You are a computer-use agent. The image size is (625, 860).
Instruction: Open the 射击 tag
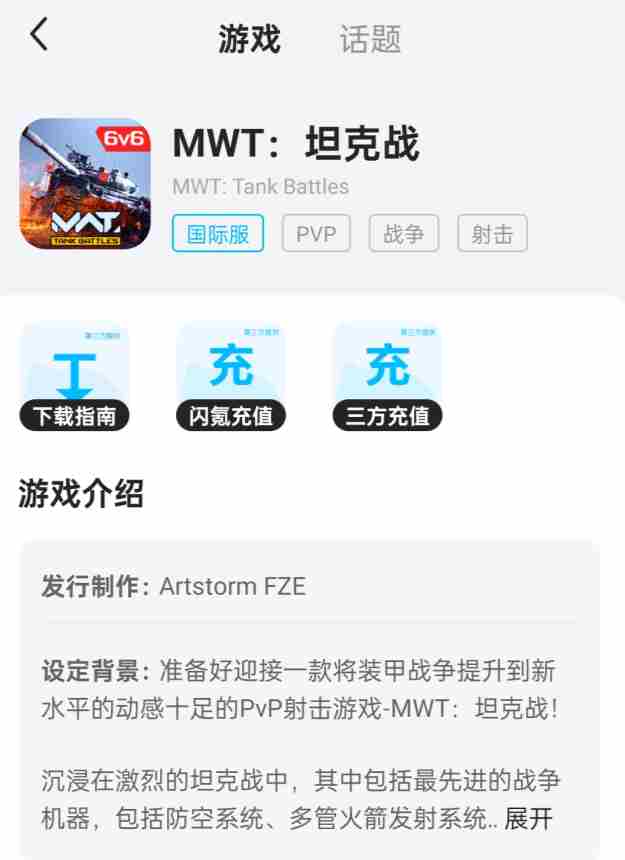pyautogui.click(x=492, y=234)
